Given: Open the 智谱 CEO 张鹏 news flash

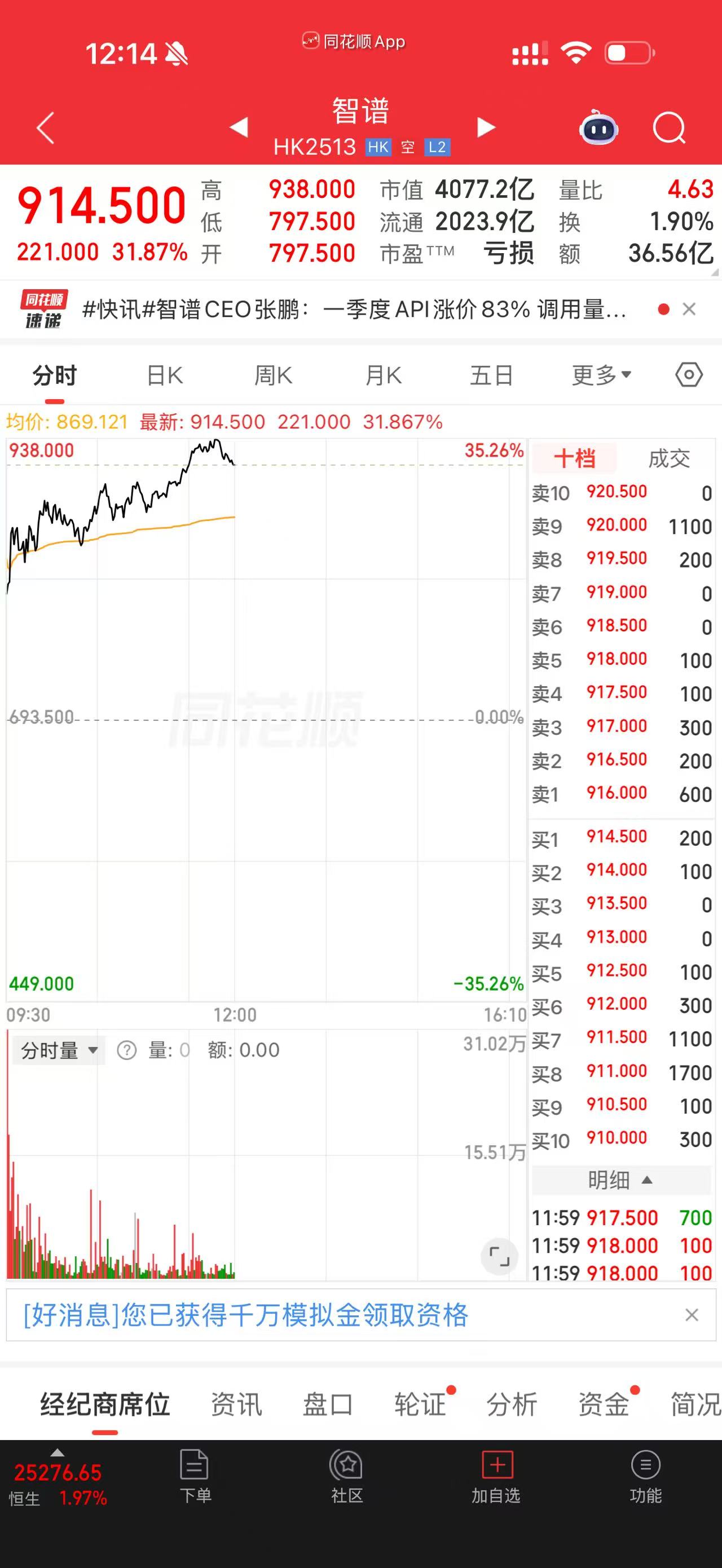Looking at the screenshot, I should click(353, 309).
